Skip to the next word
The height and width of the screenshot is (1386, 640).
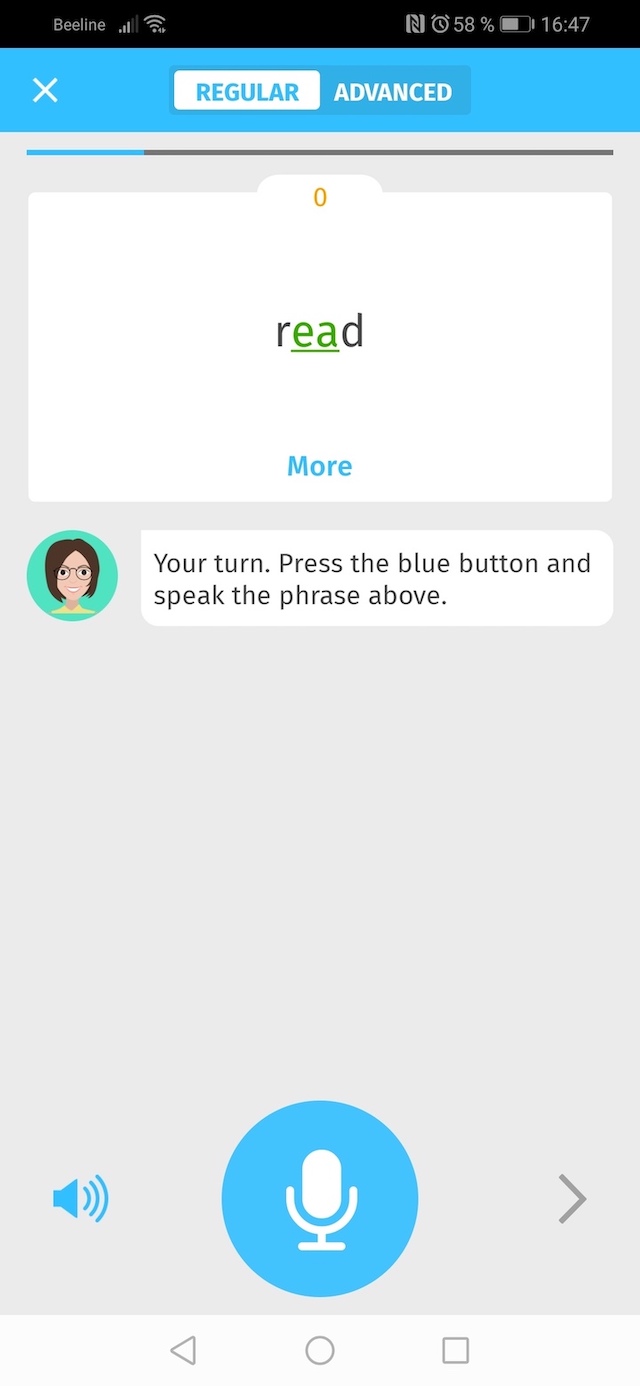tap(571, 1198)
